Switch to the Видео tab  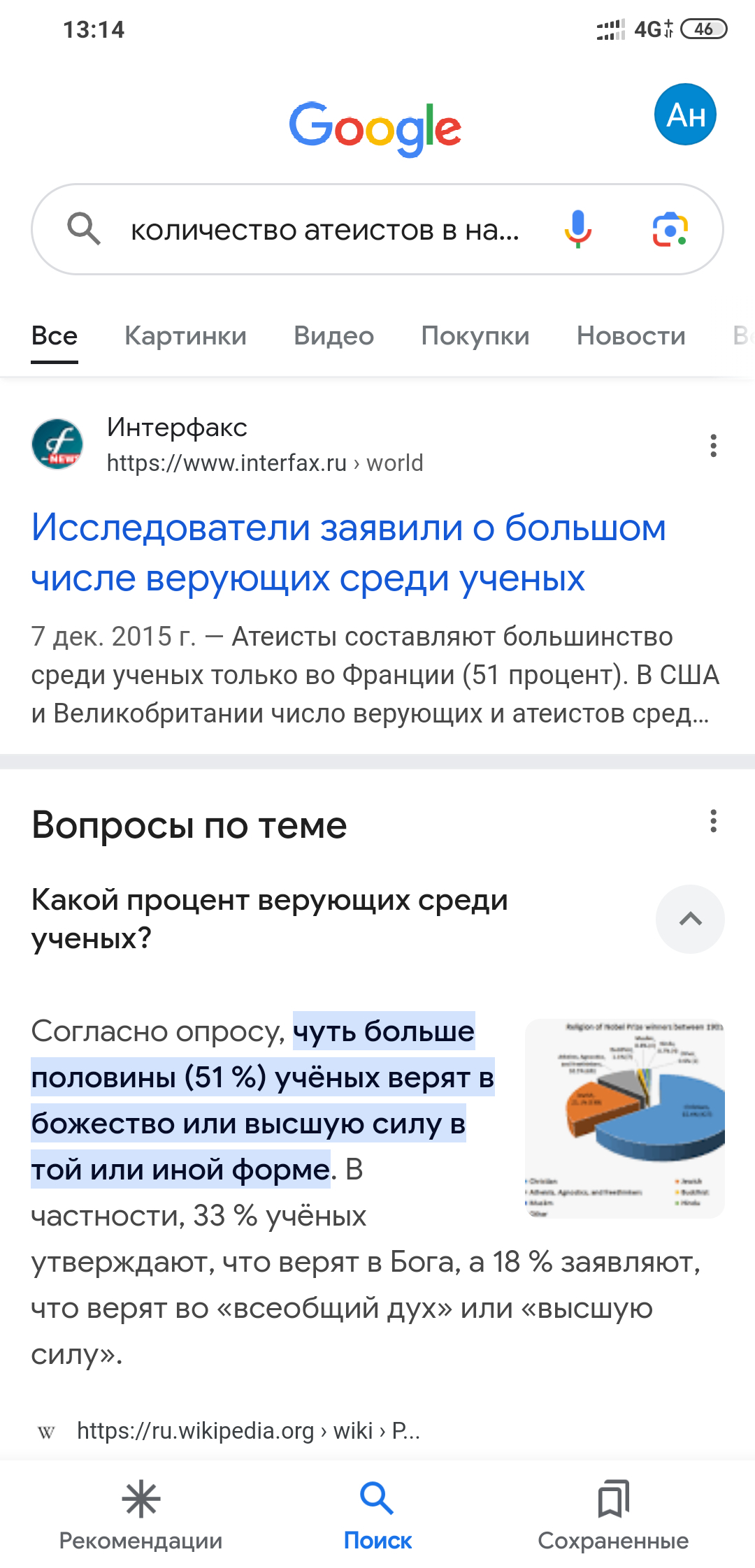click(x=333, y=336)
